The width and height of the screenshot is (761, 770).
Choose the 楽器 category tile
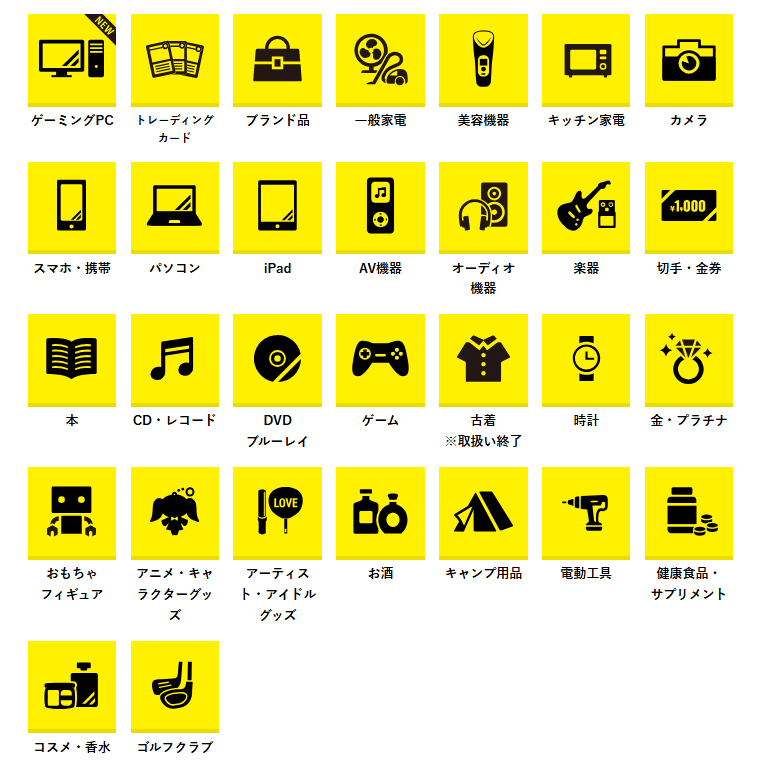pos(586,207)
